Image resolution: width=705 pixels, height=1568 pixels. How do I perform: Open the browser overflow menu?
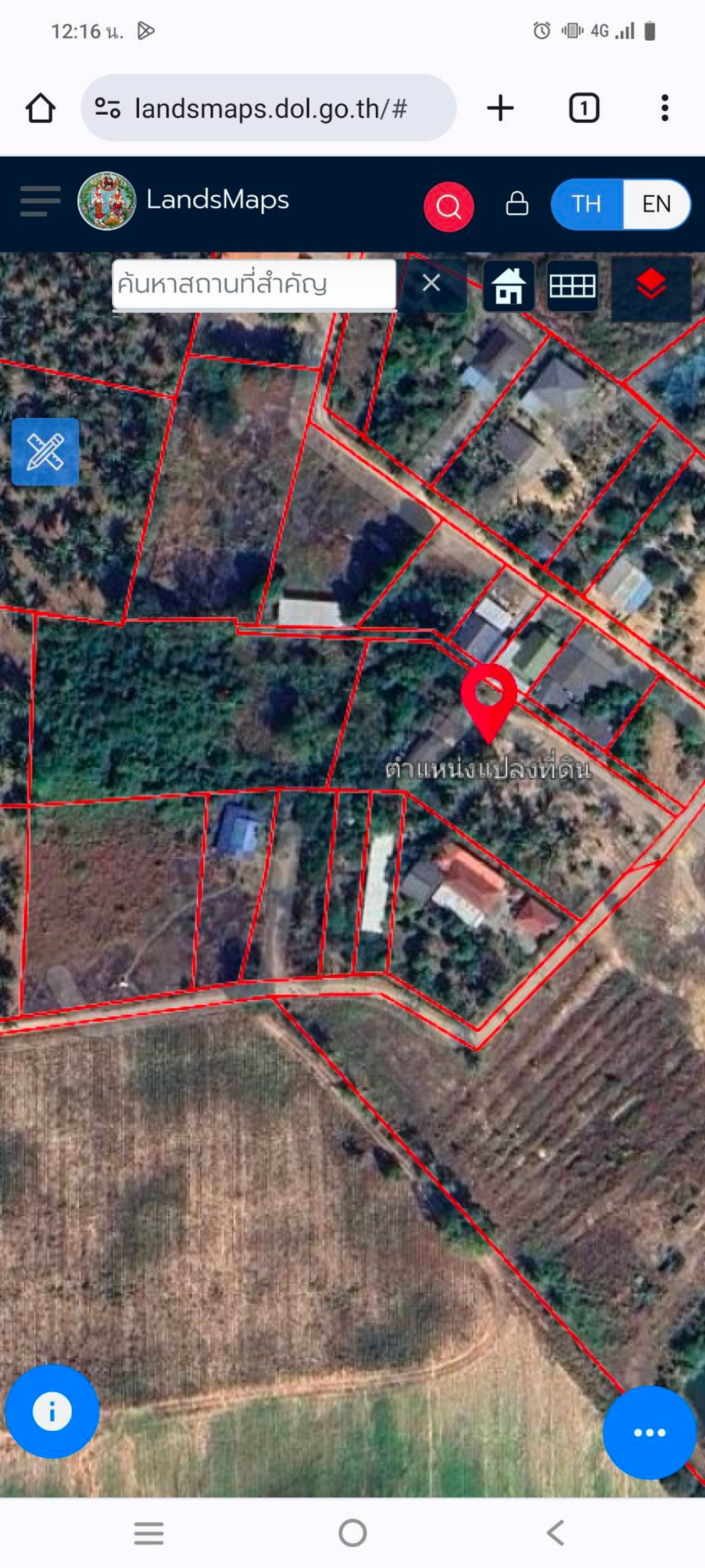(x=664, y=109)
